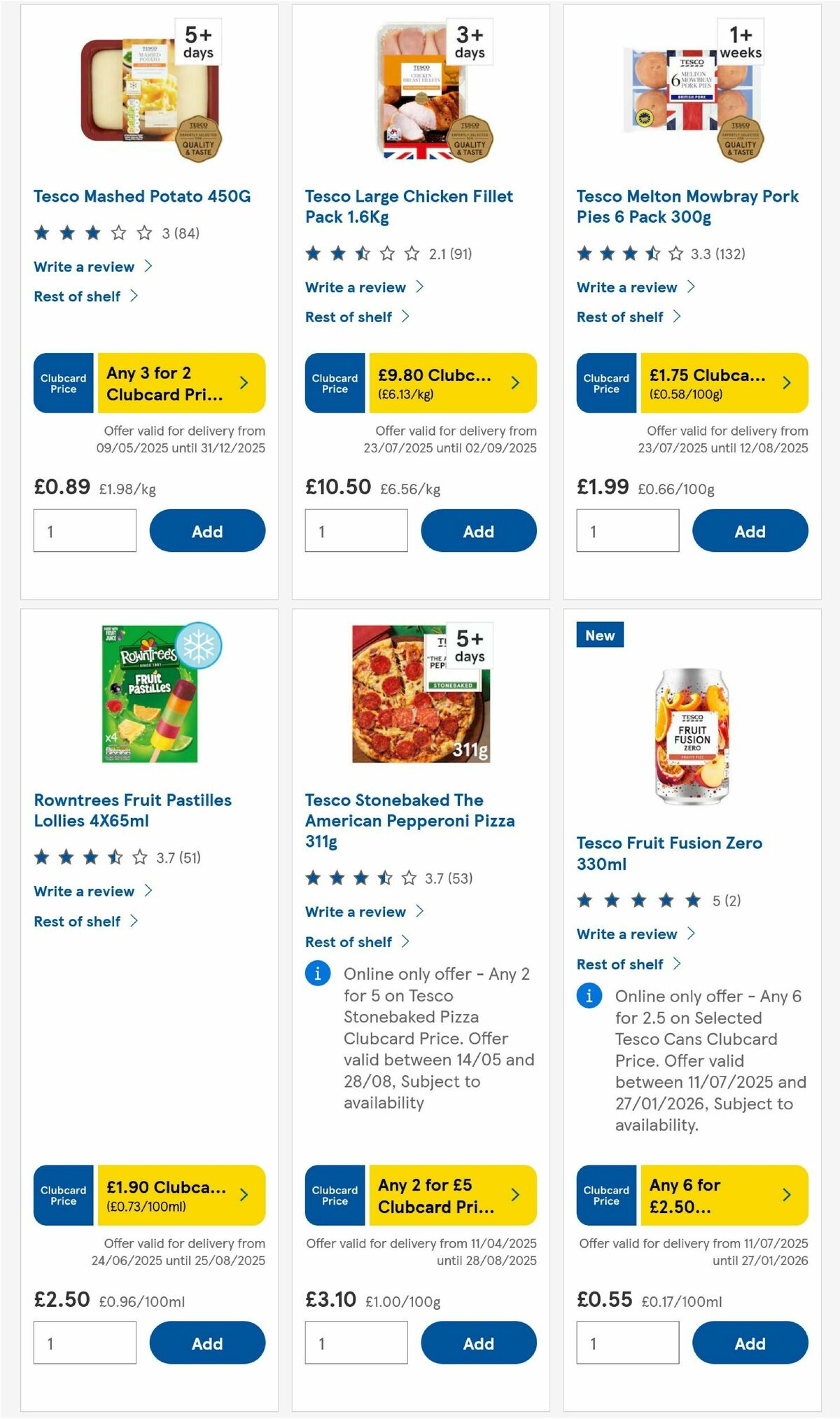This screenshot has height=1419, width=840.
Task: Click the Clubcard Price badge on Mashed Potato offer
Action: [63, 382]
